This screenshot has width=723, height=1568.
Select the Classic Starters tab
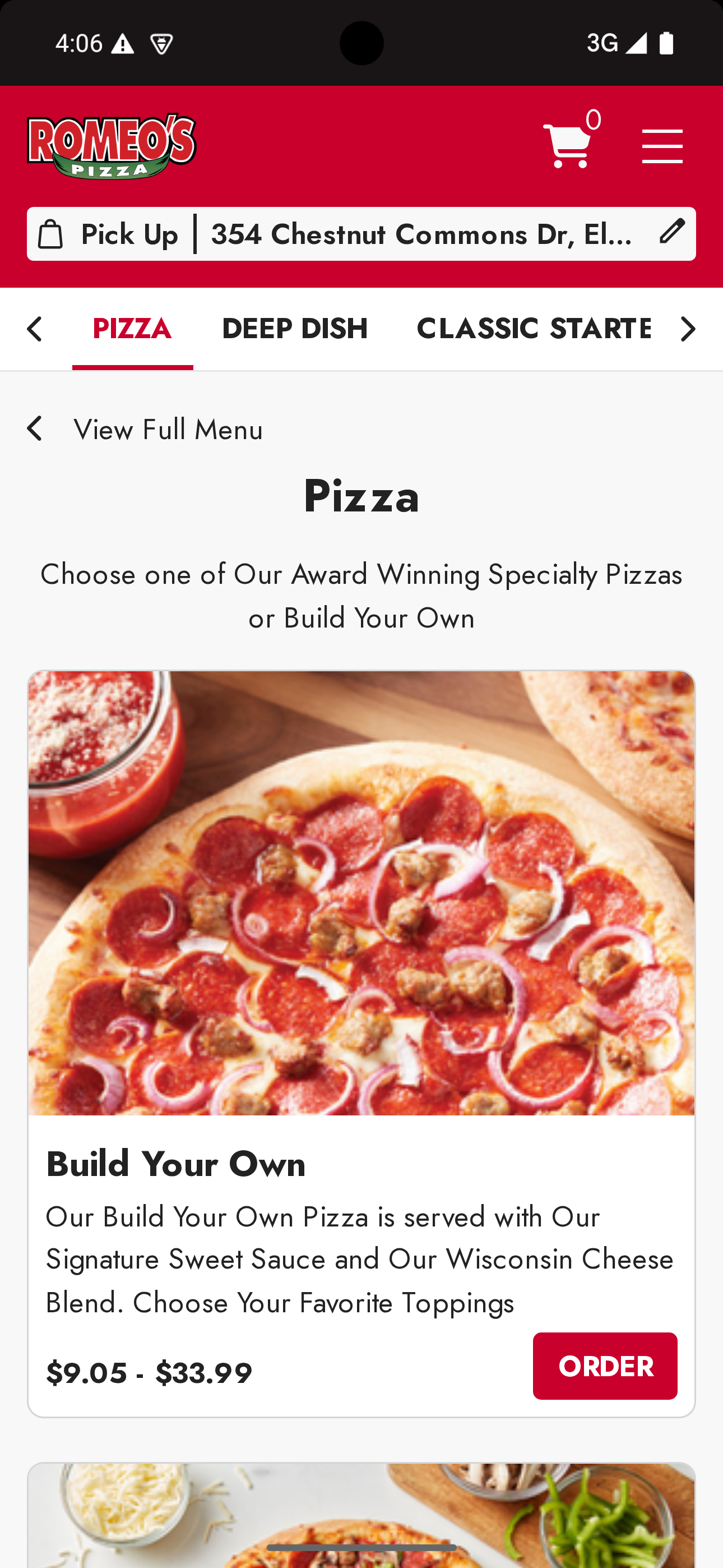pos(533,329)
